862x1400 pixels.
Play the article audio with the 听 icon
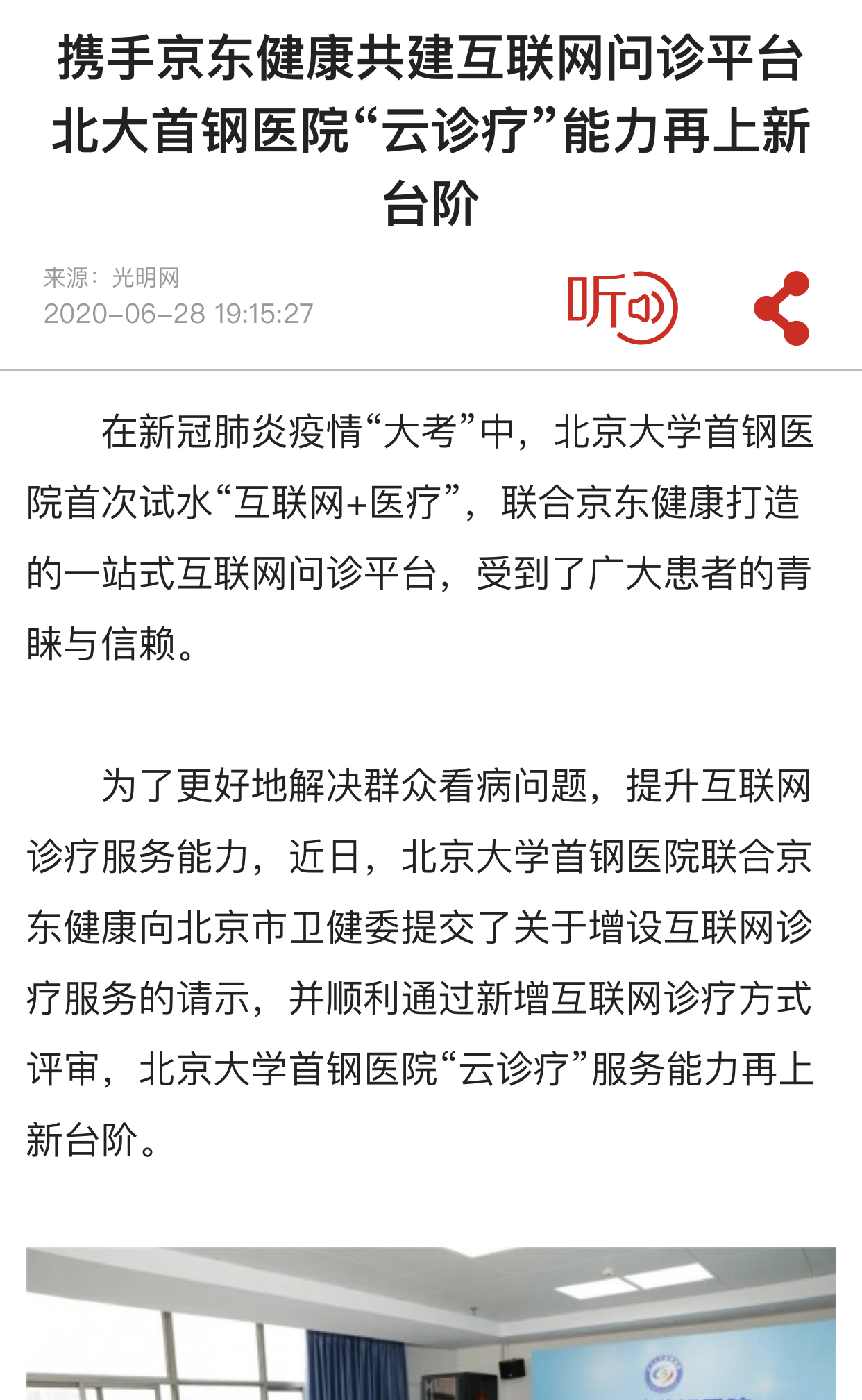pyautogui.click(x=623, y=308)
